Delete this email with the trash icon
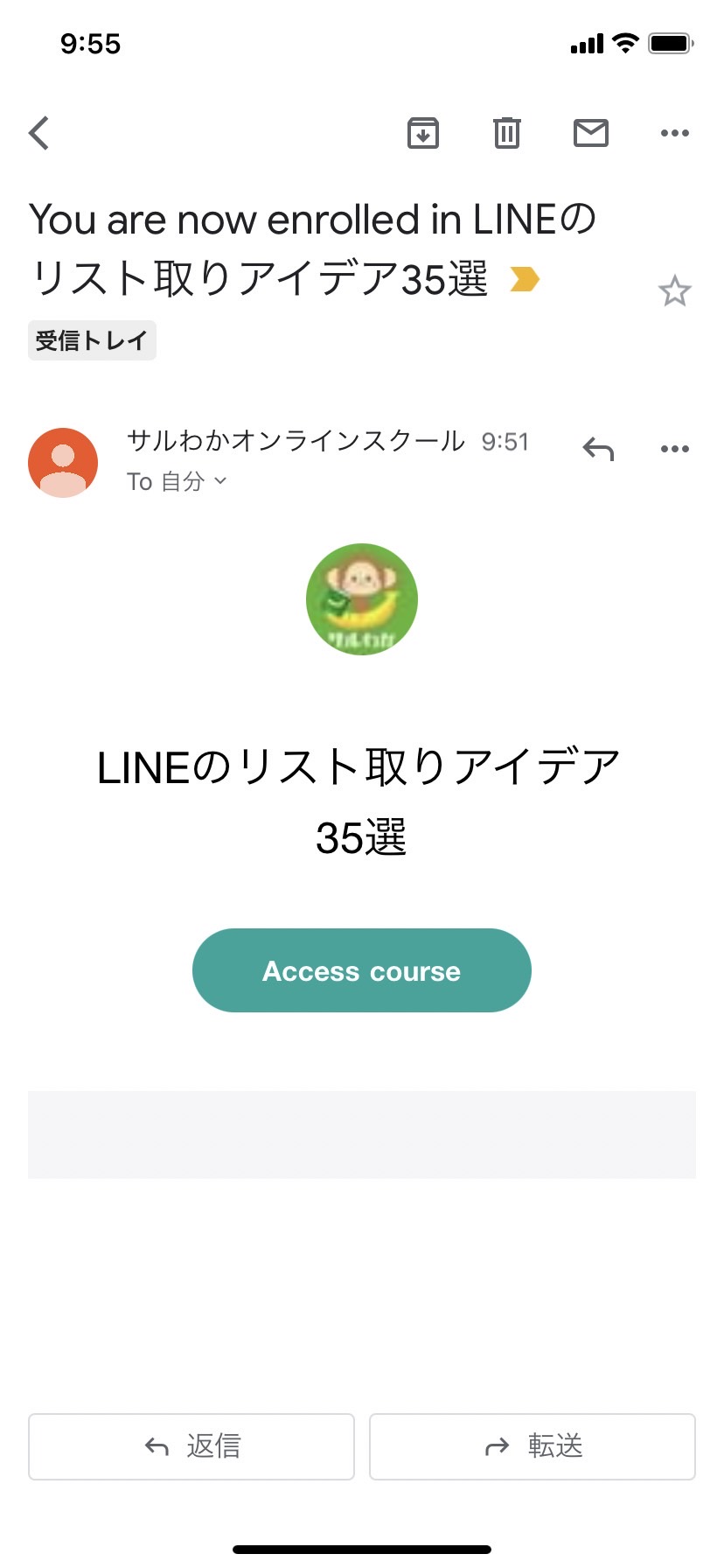Screen dimensions: 724x1568 pos(507,133)
